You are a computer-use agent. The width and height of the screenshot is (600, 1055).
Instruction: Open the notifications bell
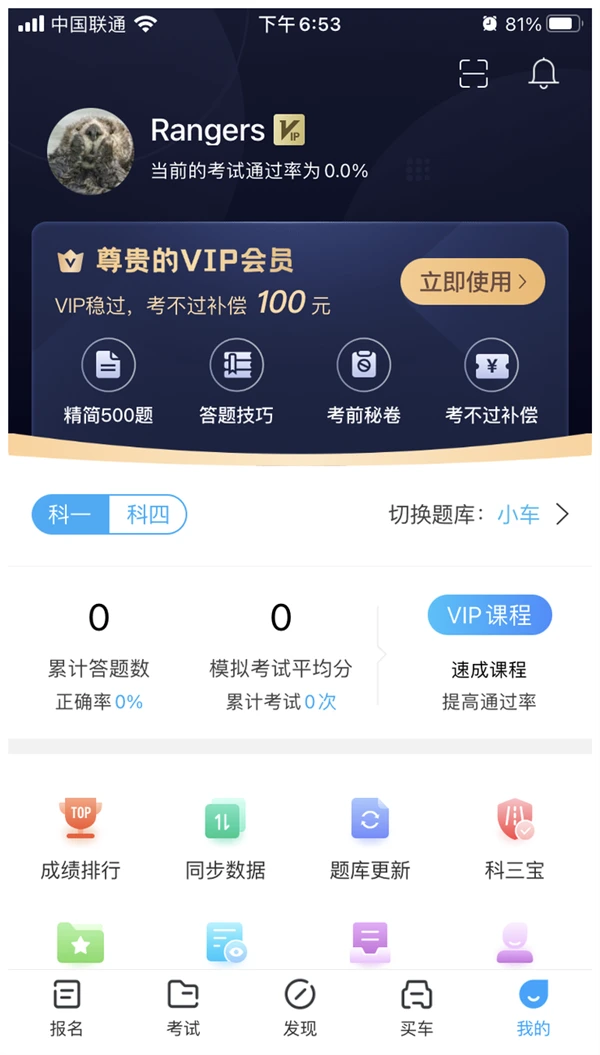click(543, 74)
